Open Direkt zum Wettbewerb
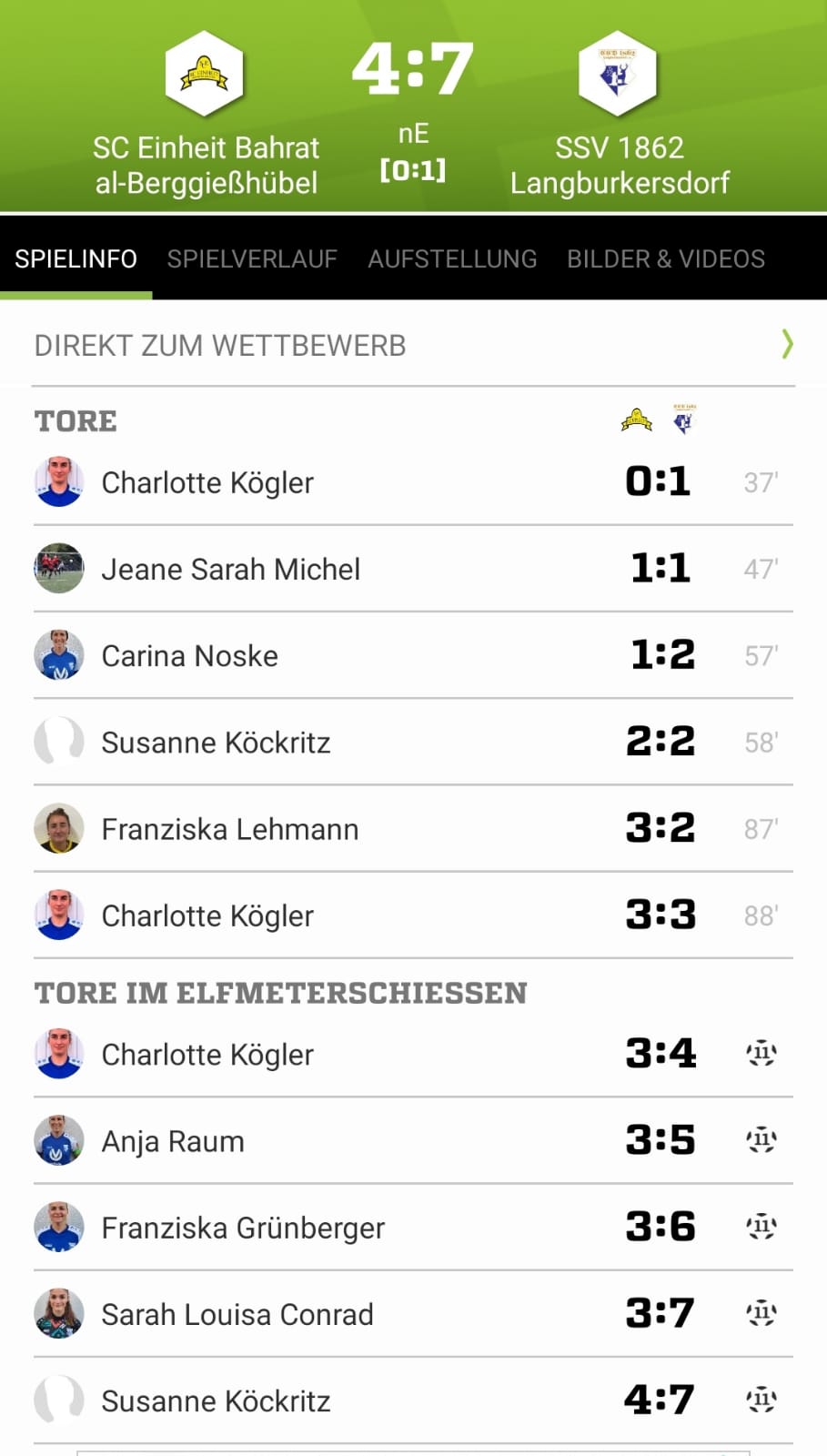This screenshot has height=1456, width=827. tap(413, 345)
